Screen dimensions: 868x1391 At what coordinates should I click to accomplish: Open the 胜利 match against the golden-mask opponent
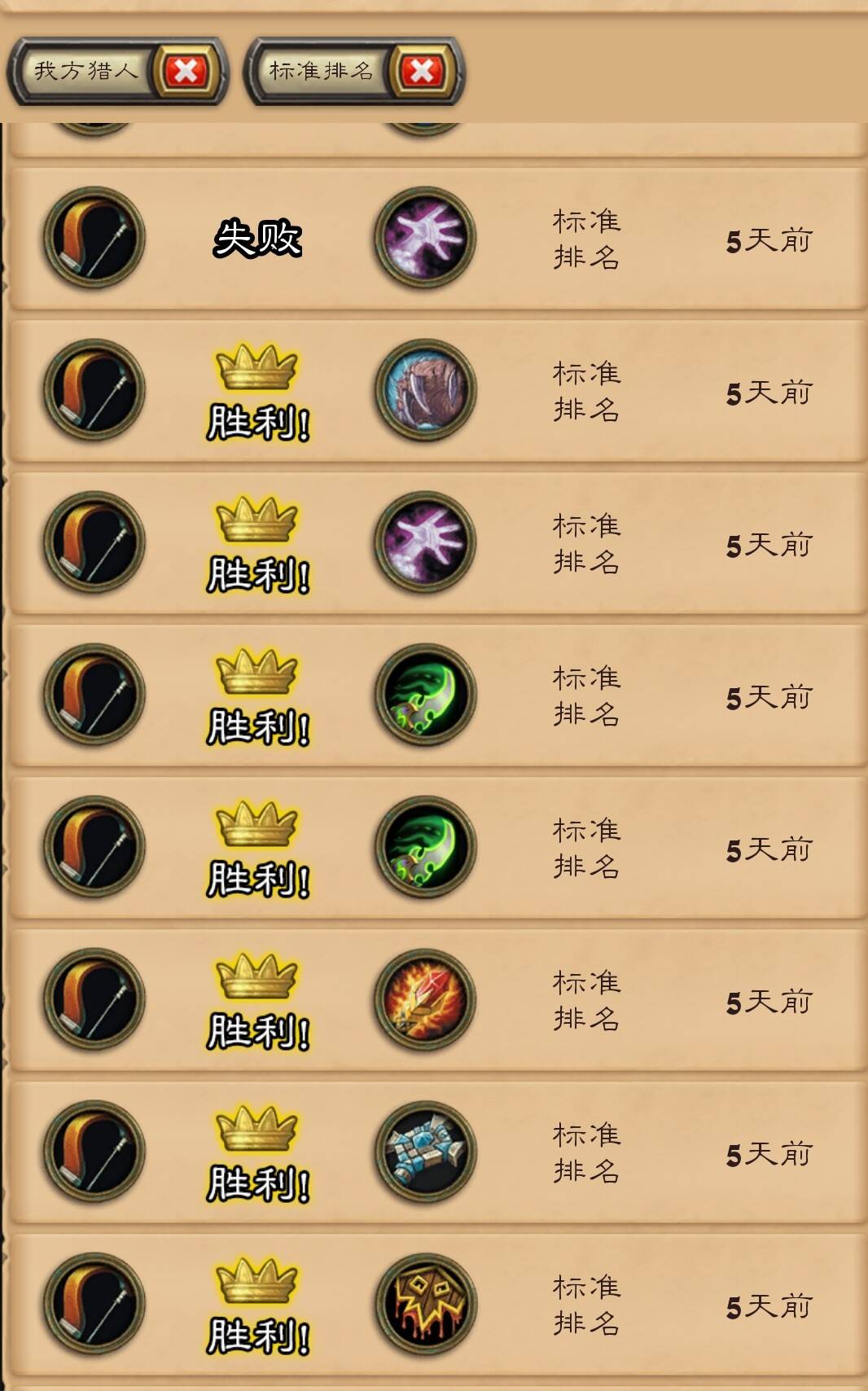435,1305
